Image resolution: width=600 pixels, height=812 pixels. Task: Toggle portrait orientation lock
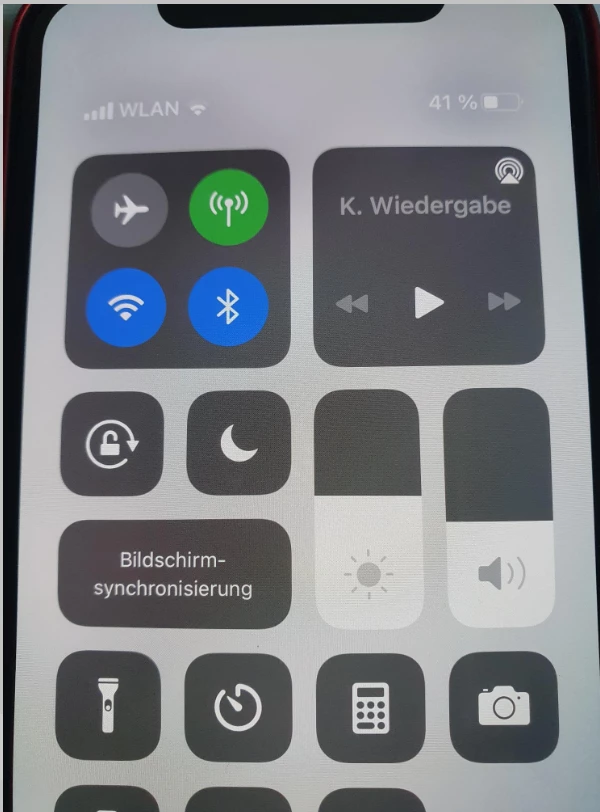point(112,443)
